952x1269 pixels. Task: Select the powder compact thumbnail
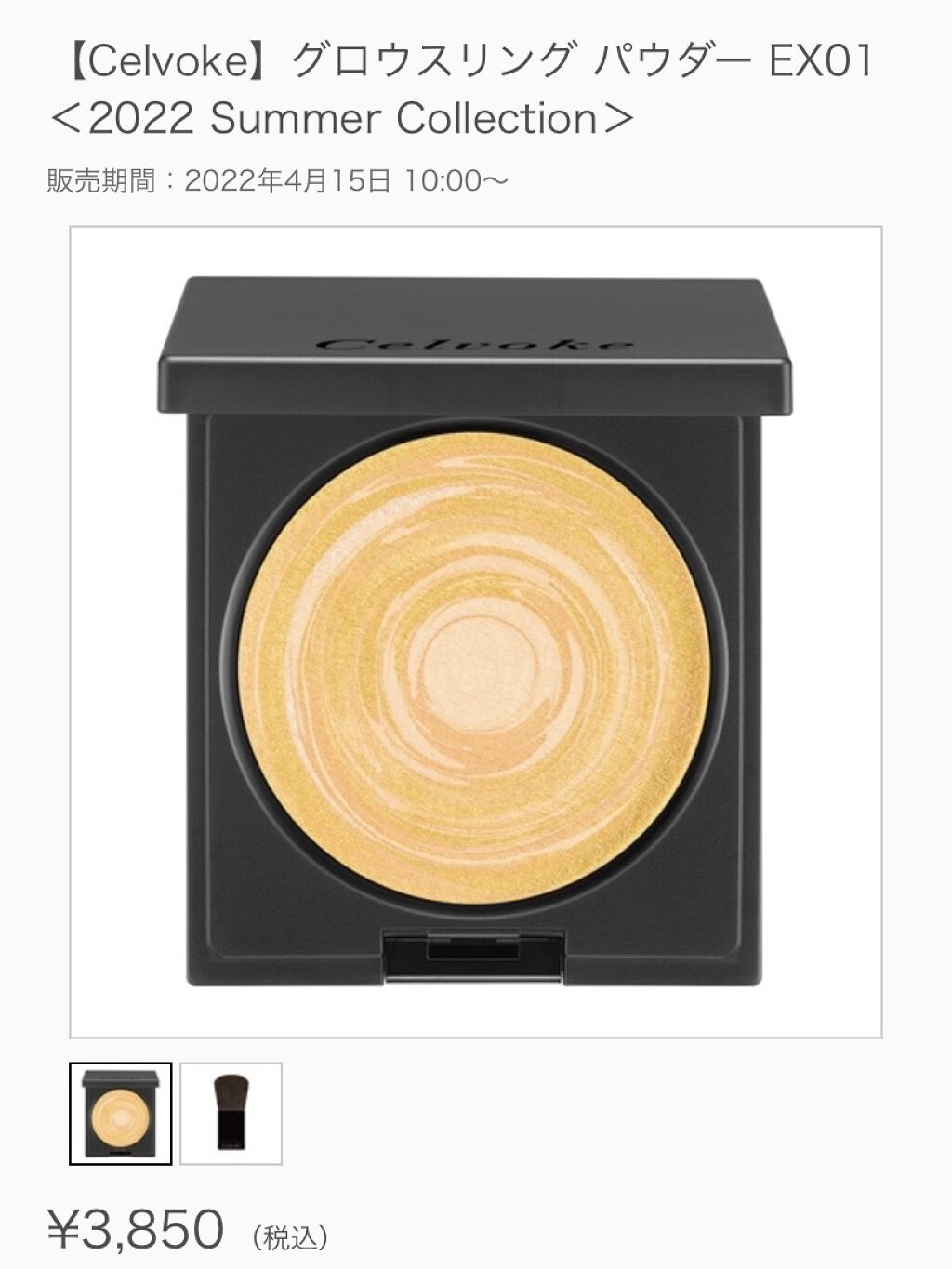(x=121, y=1113)
